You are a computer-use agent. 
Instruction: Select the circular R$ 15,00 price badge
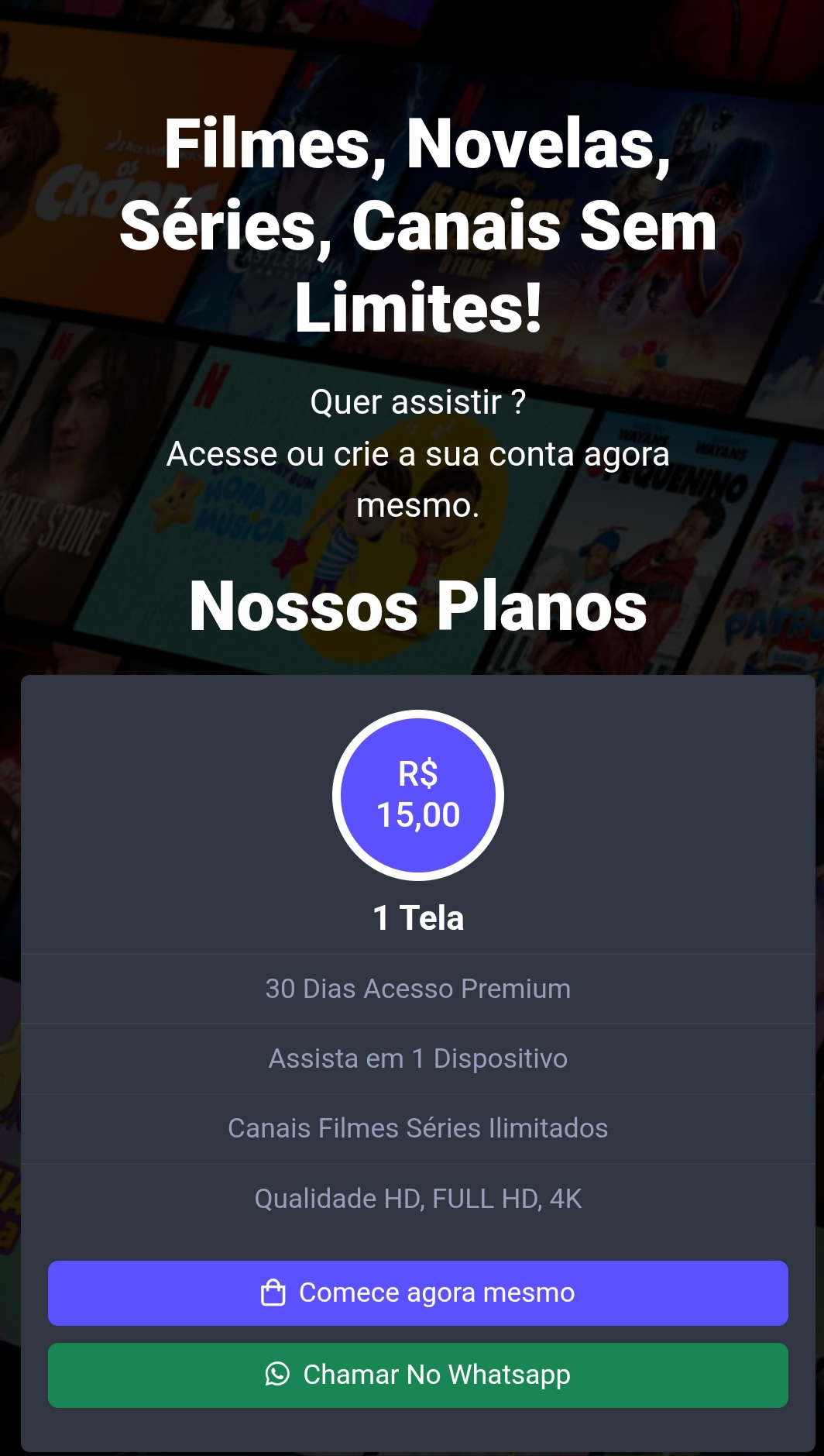point(418,794)
